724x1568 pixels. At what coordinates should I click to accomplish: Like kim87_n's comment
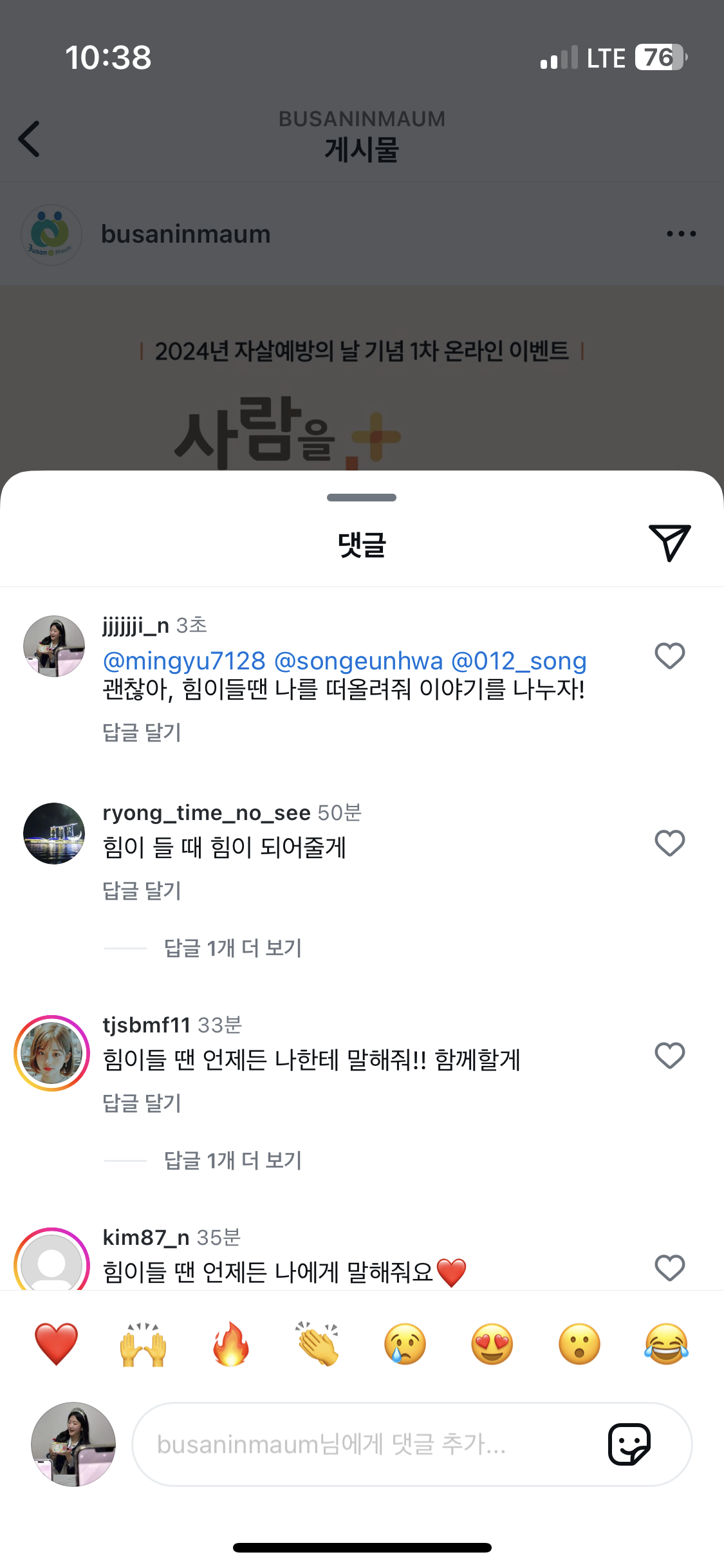(669, 1267)
